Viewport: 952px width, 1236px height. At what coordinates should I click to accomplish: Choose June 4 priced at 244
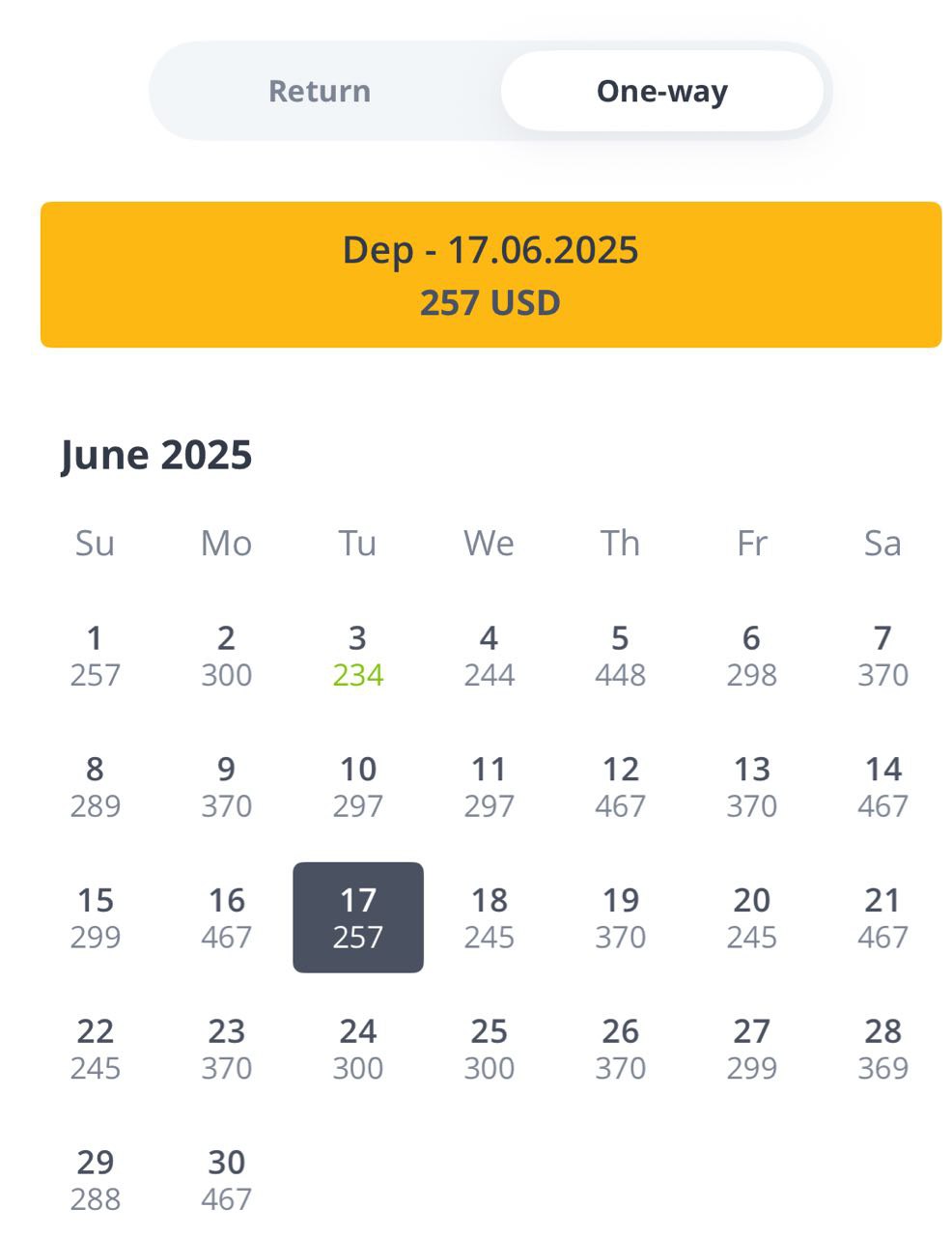pyautogui.click(x=489, y=656)
